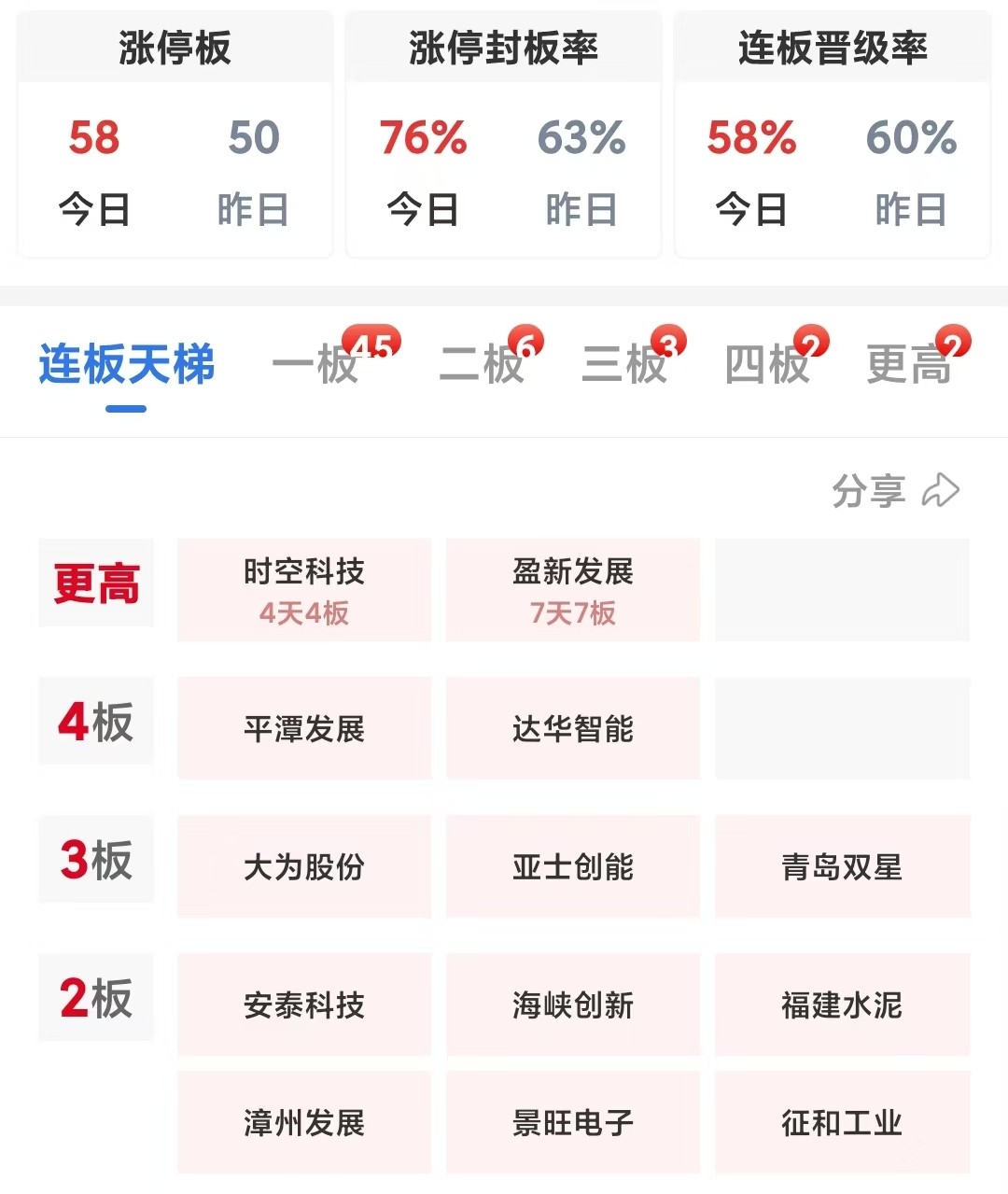The height and width of the screenshot is (1194, 1008).
Task: Switch to the 更高 tab
Action: (x=910, y=364)
